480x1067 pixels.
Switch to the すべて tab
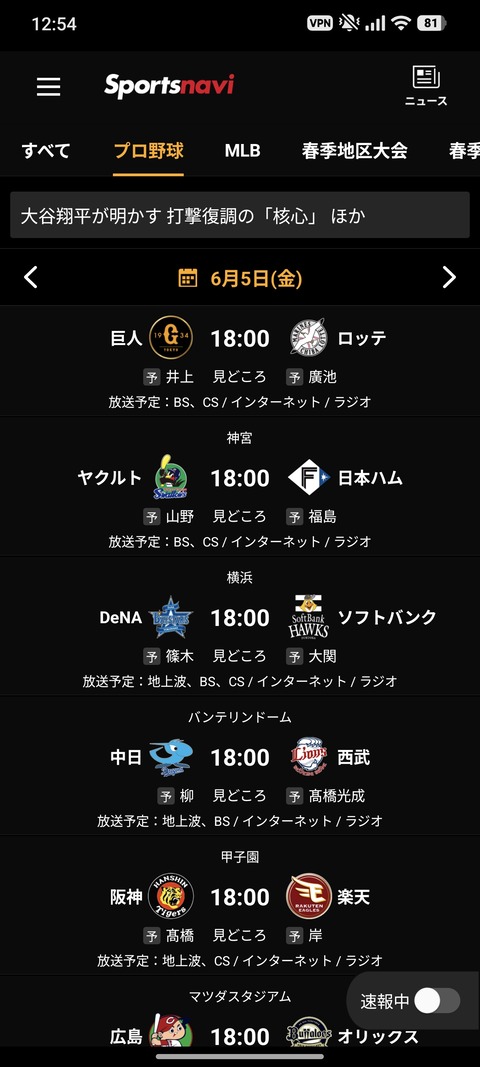tap(46, 150)
